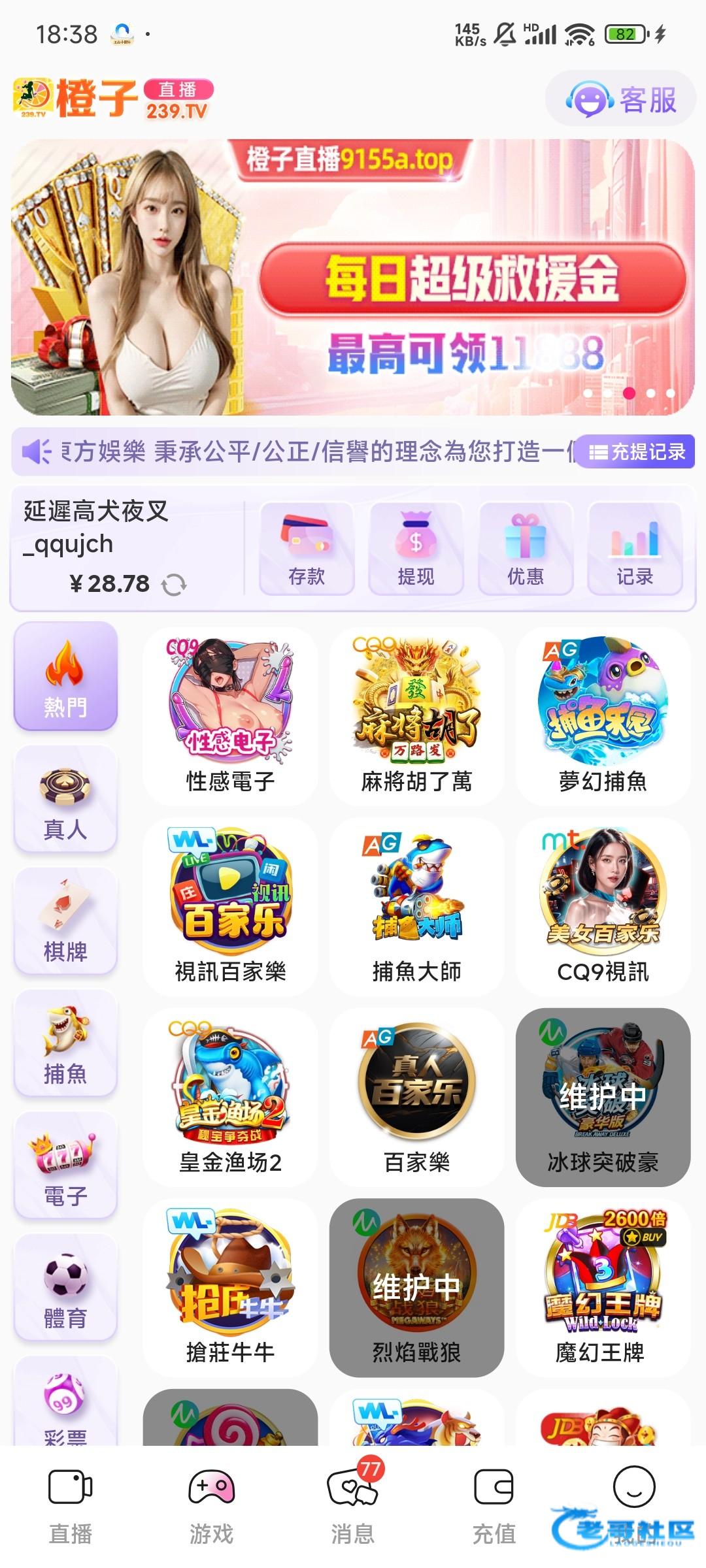The image size is (706, 1568).
Task: Select the 真人 category
Action: [x=65, y=798]
